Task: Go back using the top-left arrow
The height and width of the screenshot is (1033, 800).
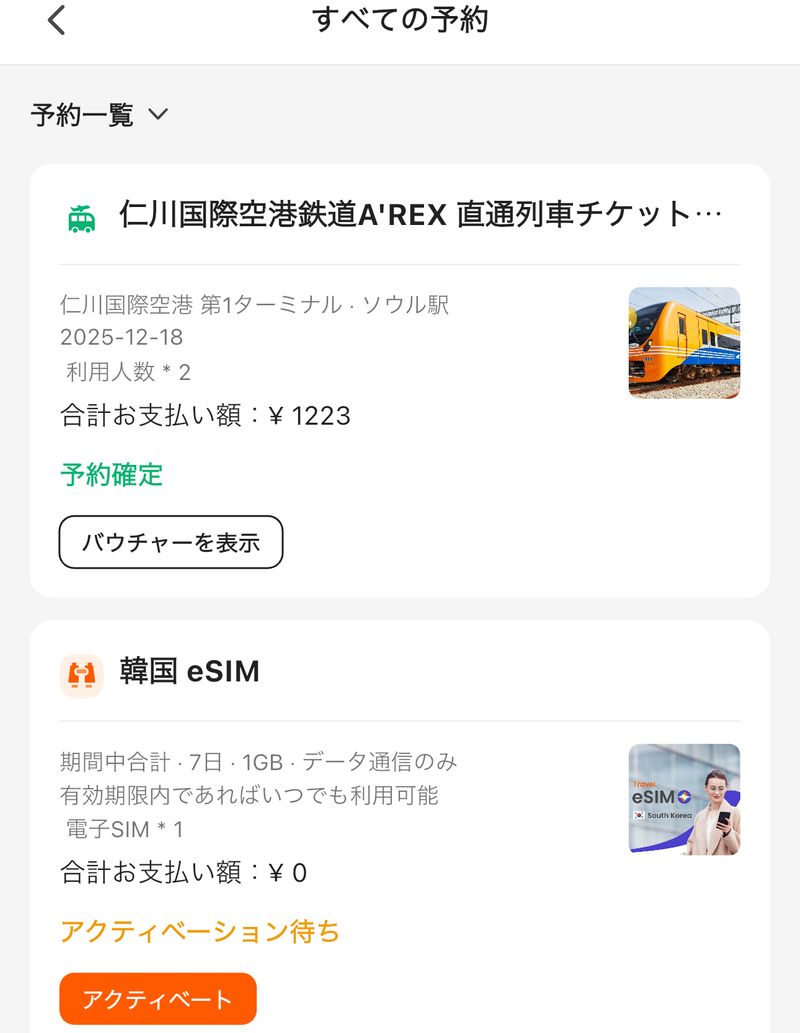Action: coord(57,20)
